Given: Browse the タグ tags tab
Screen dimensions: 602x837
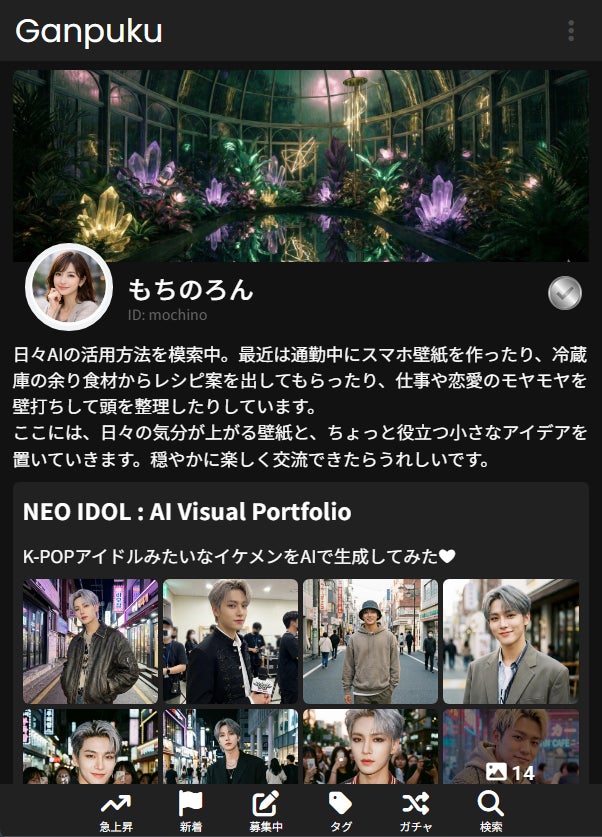Looking at the screenshot, I should coord(340,811).
